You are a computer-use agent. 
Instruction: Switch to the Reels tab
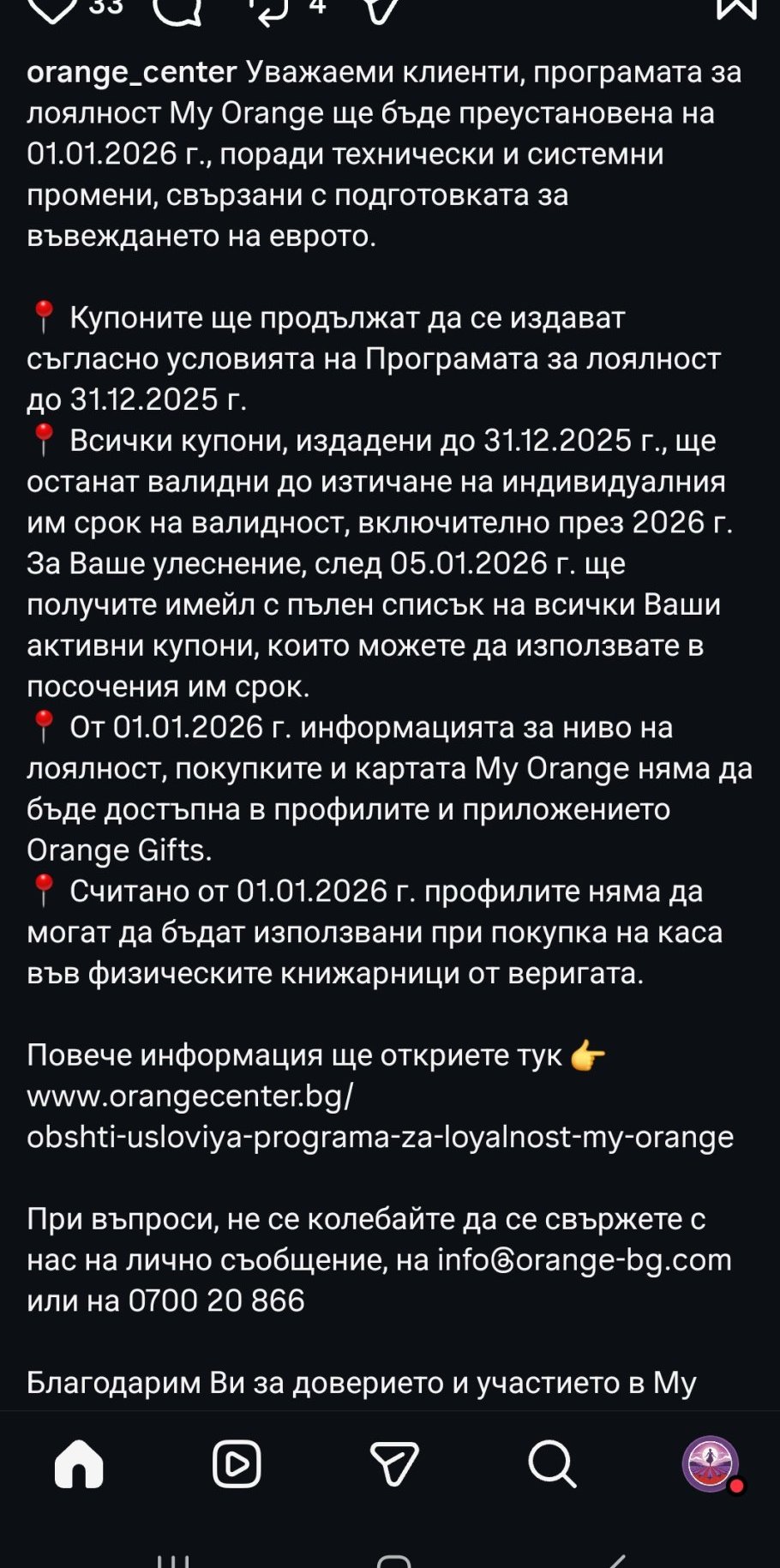coord(237,1463)
